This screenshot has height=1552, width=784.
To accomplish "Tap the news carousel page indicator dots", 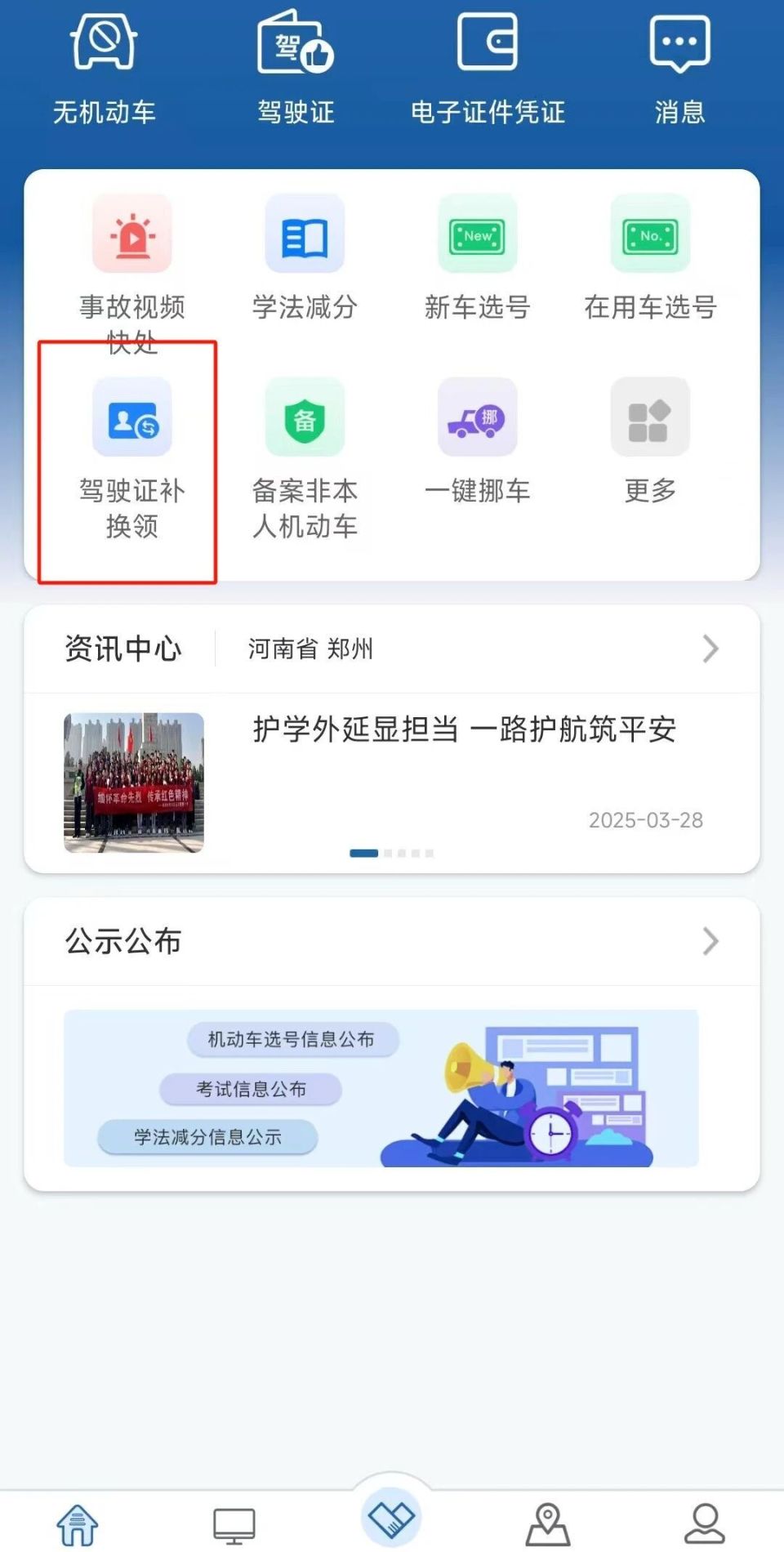I will tap(392, 852).
